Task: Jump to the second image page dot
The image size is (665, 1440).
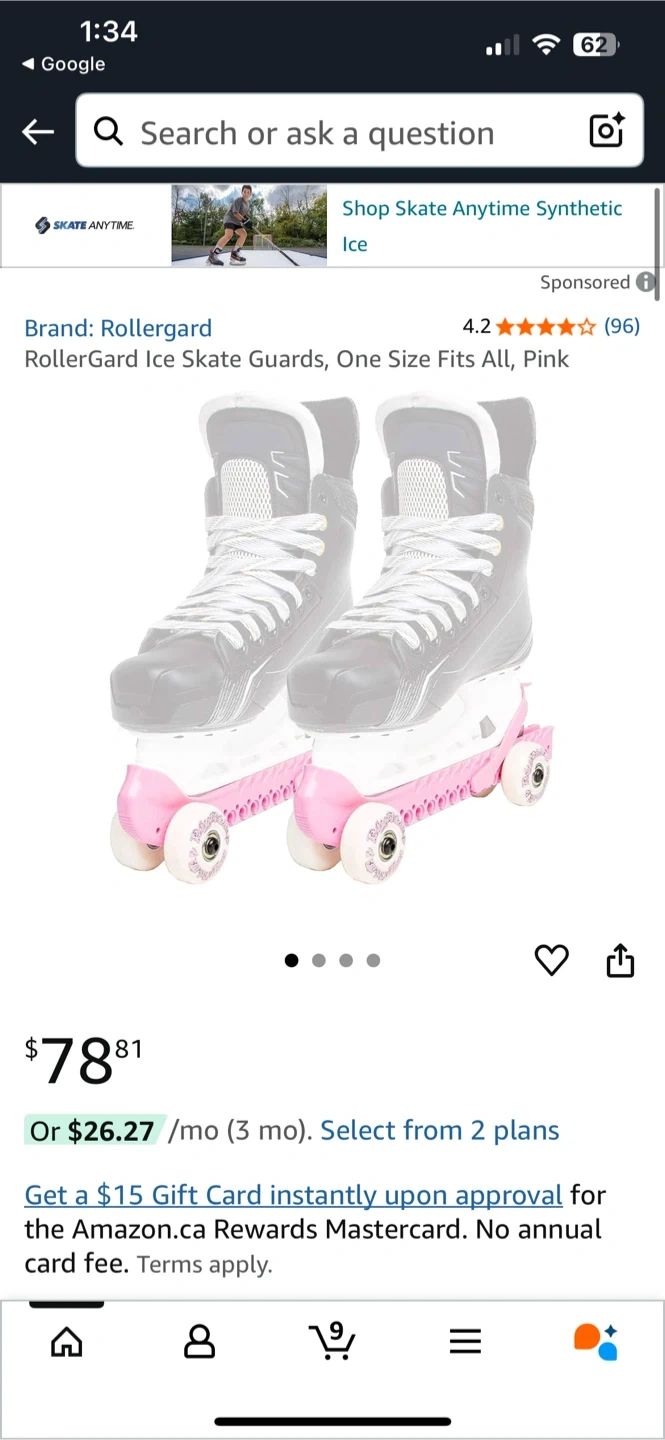Action: pyautogui.click(x=319, y=960)
